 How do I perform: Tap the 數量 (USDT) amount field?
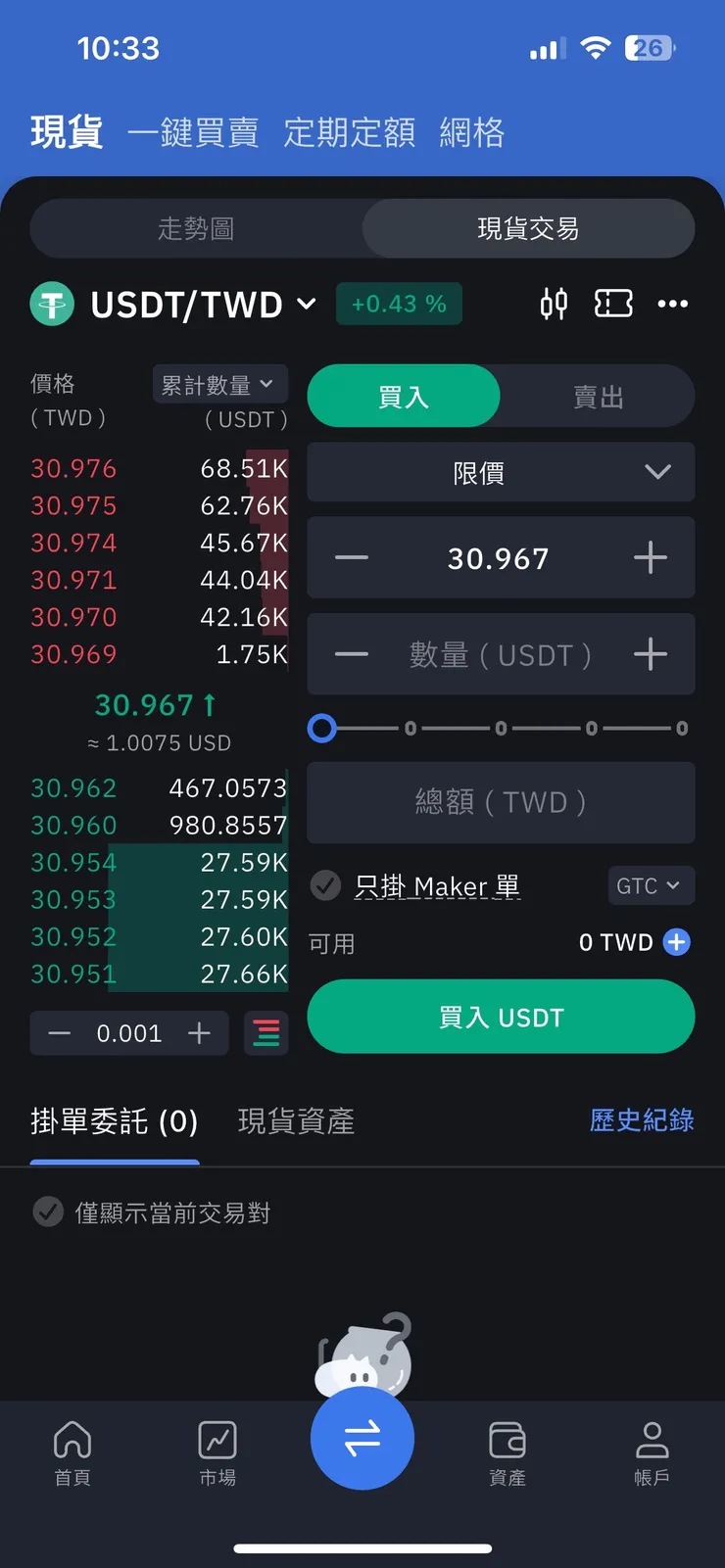tap(501, 654)
